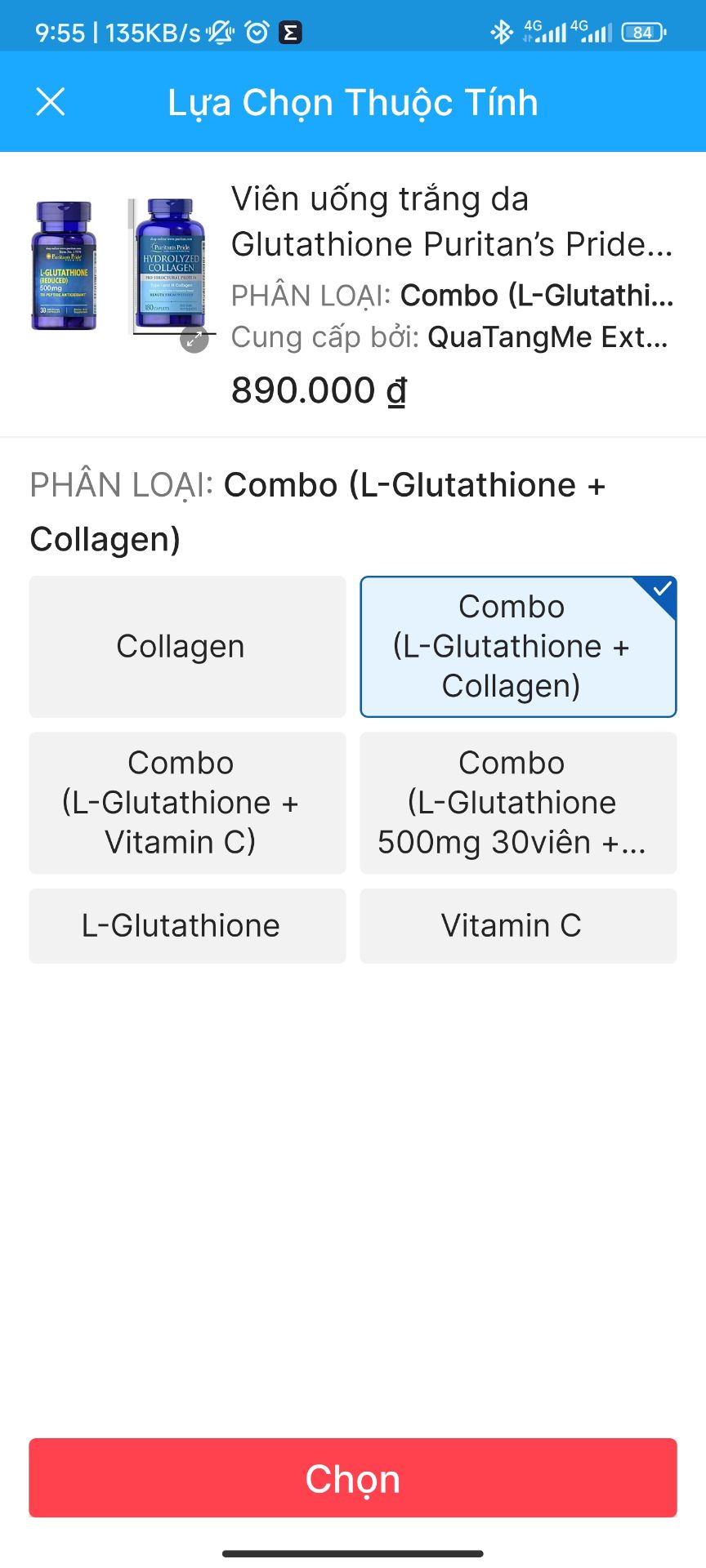Pick Combo (L-Glutathione + Vitamin C)
706x1568 pixels.
coord(187,803)
